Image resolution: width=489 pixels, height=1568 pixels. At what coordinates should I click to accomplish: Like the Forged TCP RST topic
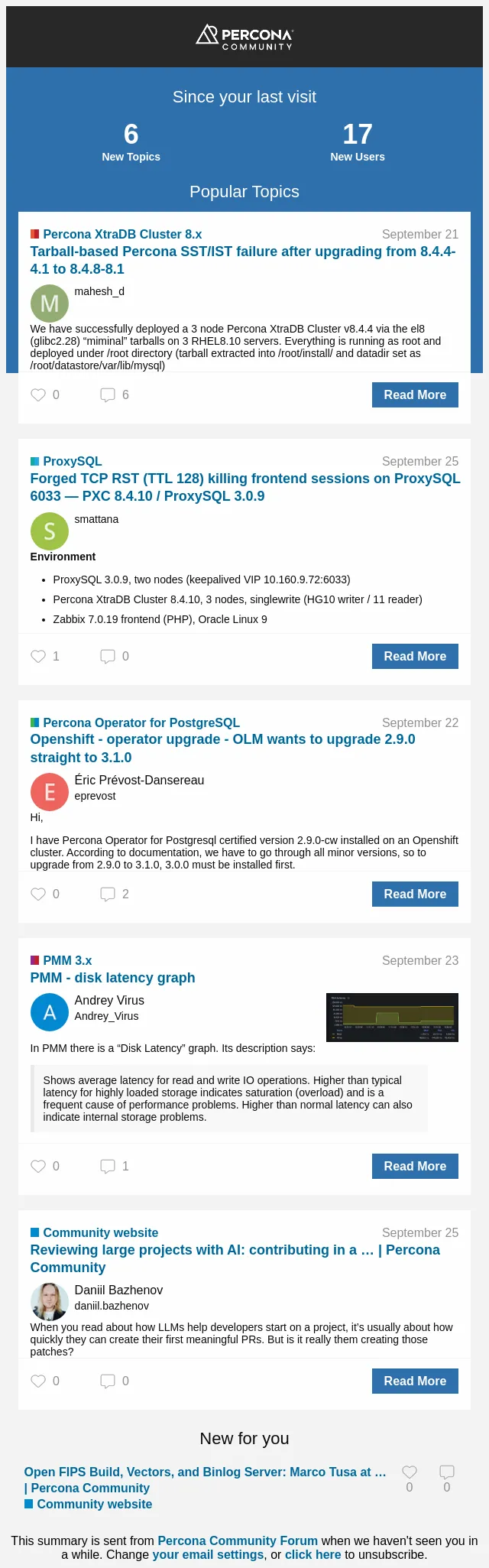(x=38, y=657)
